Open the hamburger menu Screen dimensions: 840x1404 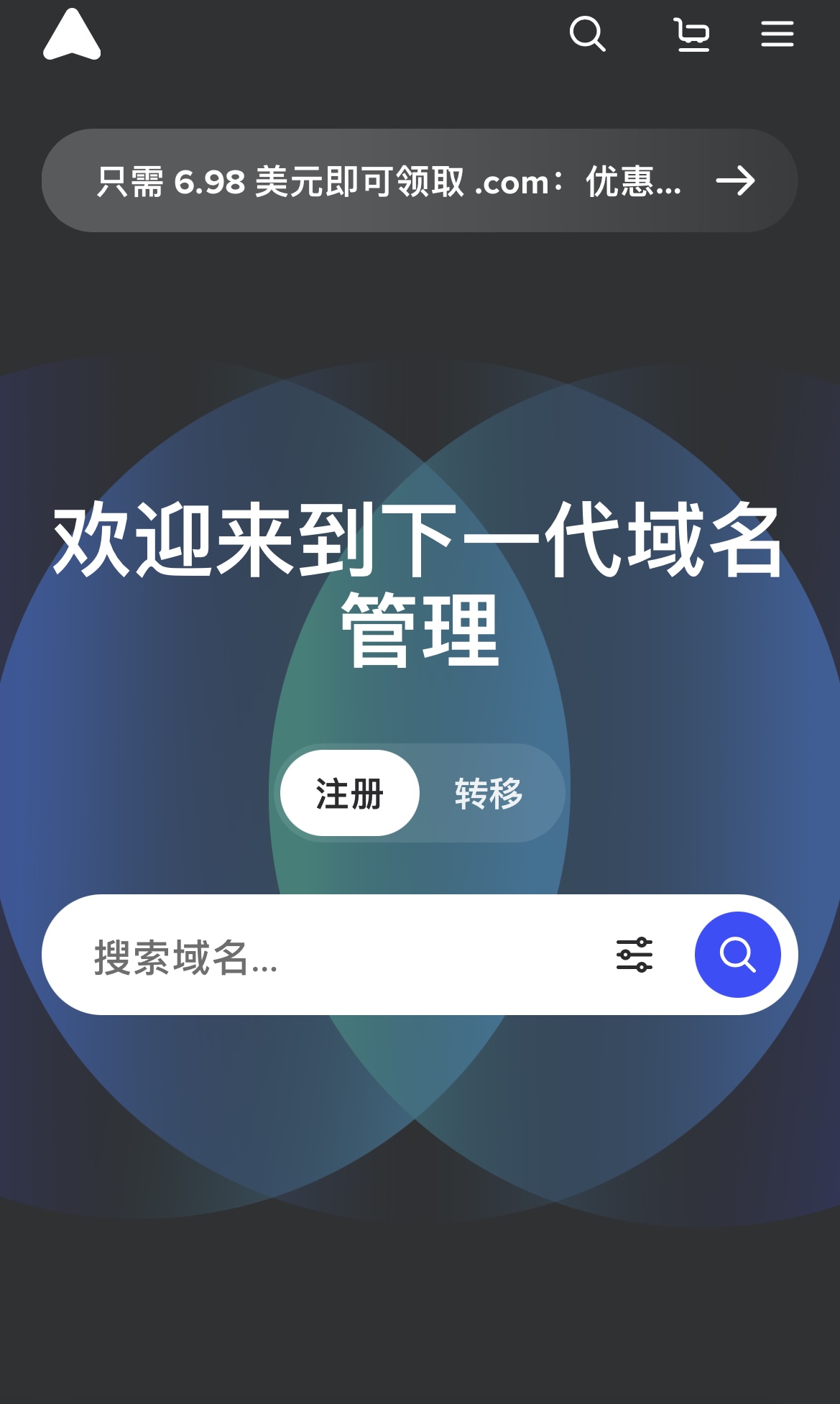click(x=777, y=34)
